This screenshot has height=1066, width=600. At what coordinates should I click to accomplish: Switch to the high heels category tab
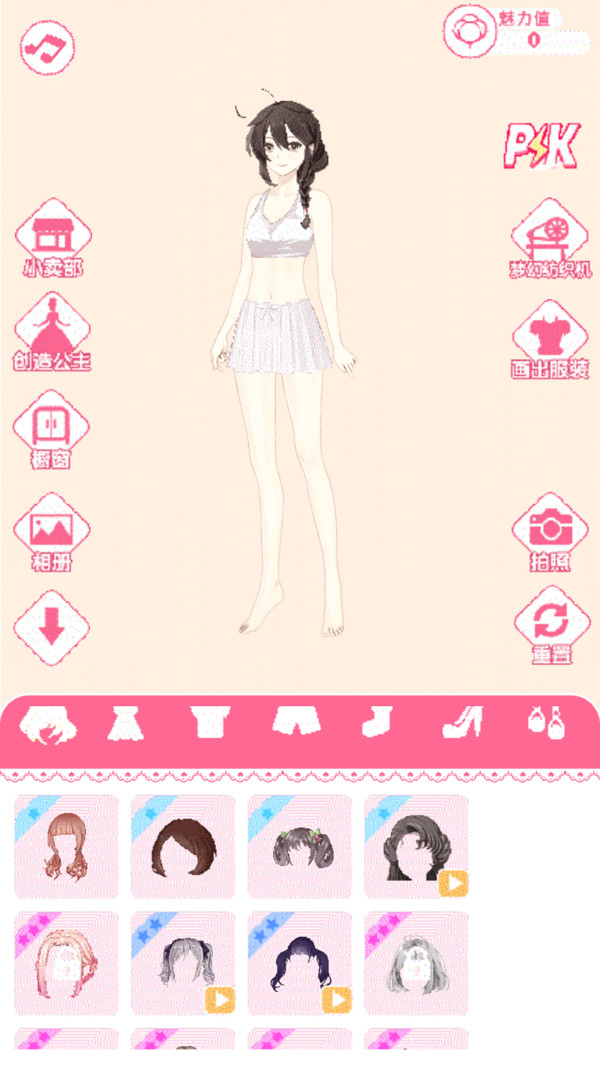(463, 722)
